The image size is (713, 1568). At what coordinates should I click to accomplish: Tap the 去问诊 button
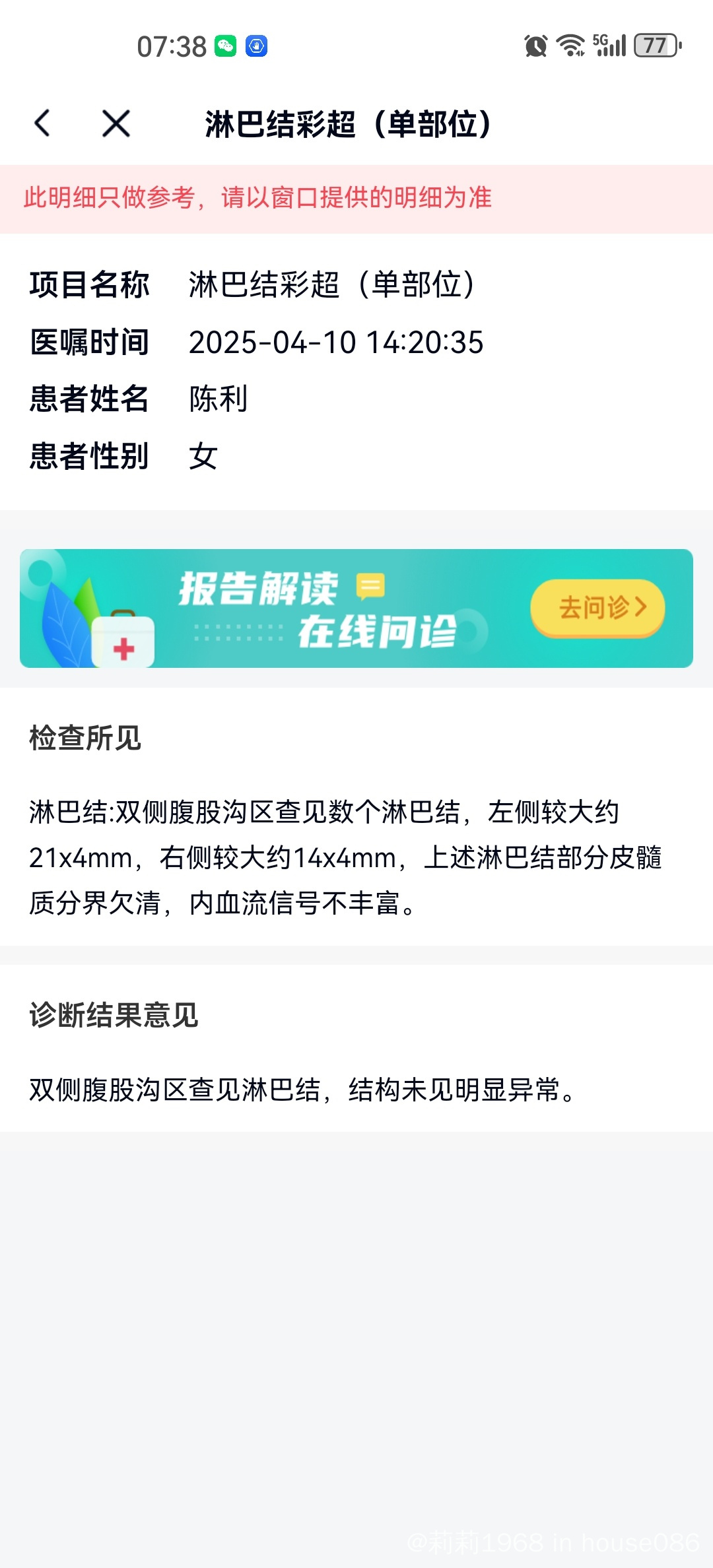pyautogui.click(x=597, y=608)
